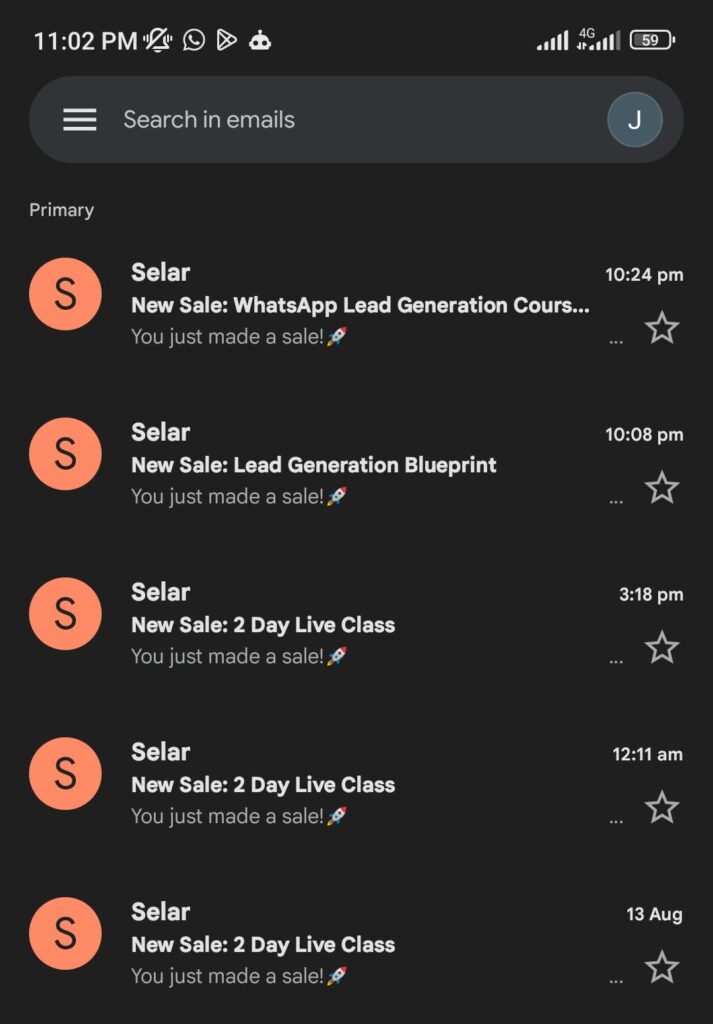The height and width of the screenshot is (1024, 713).
Task: Open the navigation drawer menu
Action: point(80,120)
